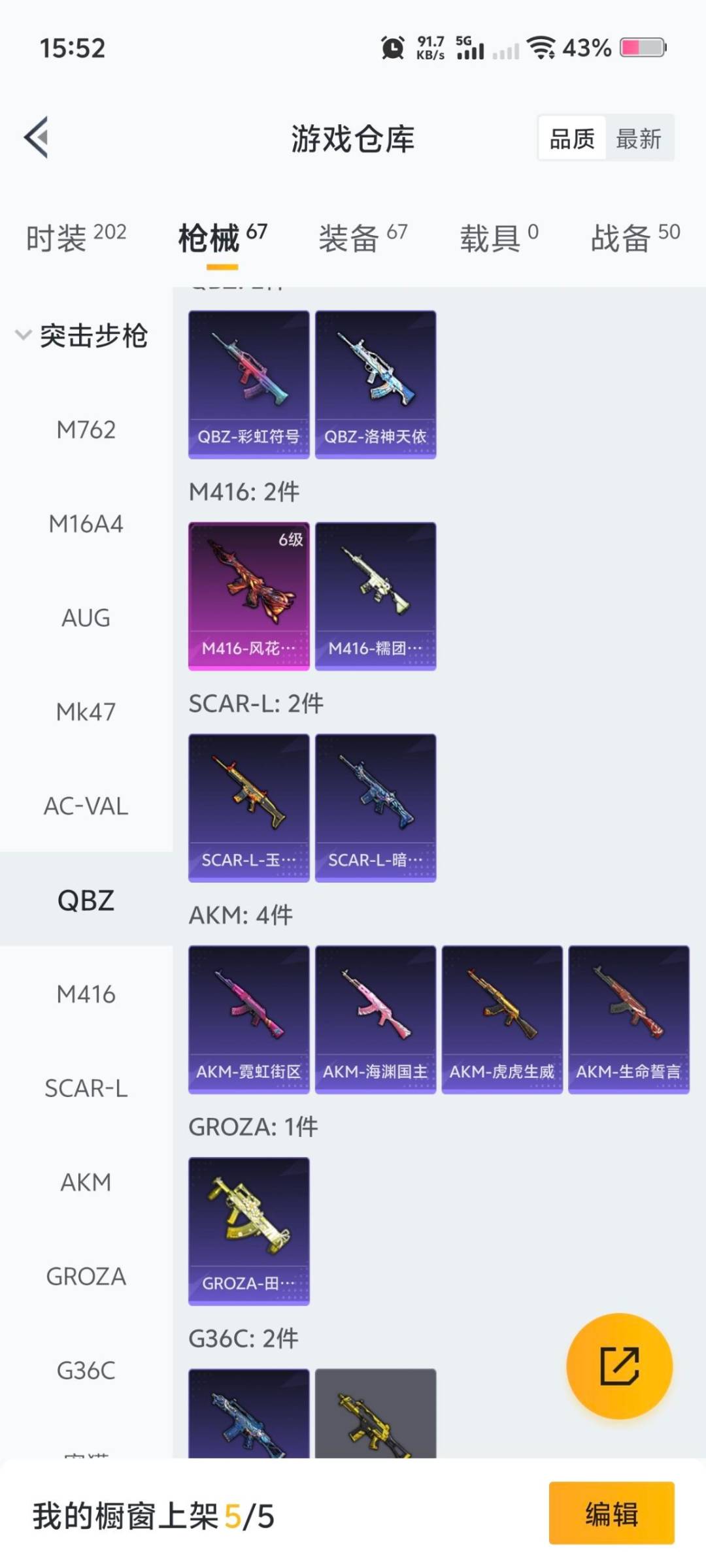This screenshot has height=1568, width=706.
Task: Switch to the 战备 tab
Action: tap(635, 237)
